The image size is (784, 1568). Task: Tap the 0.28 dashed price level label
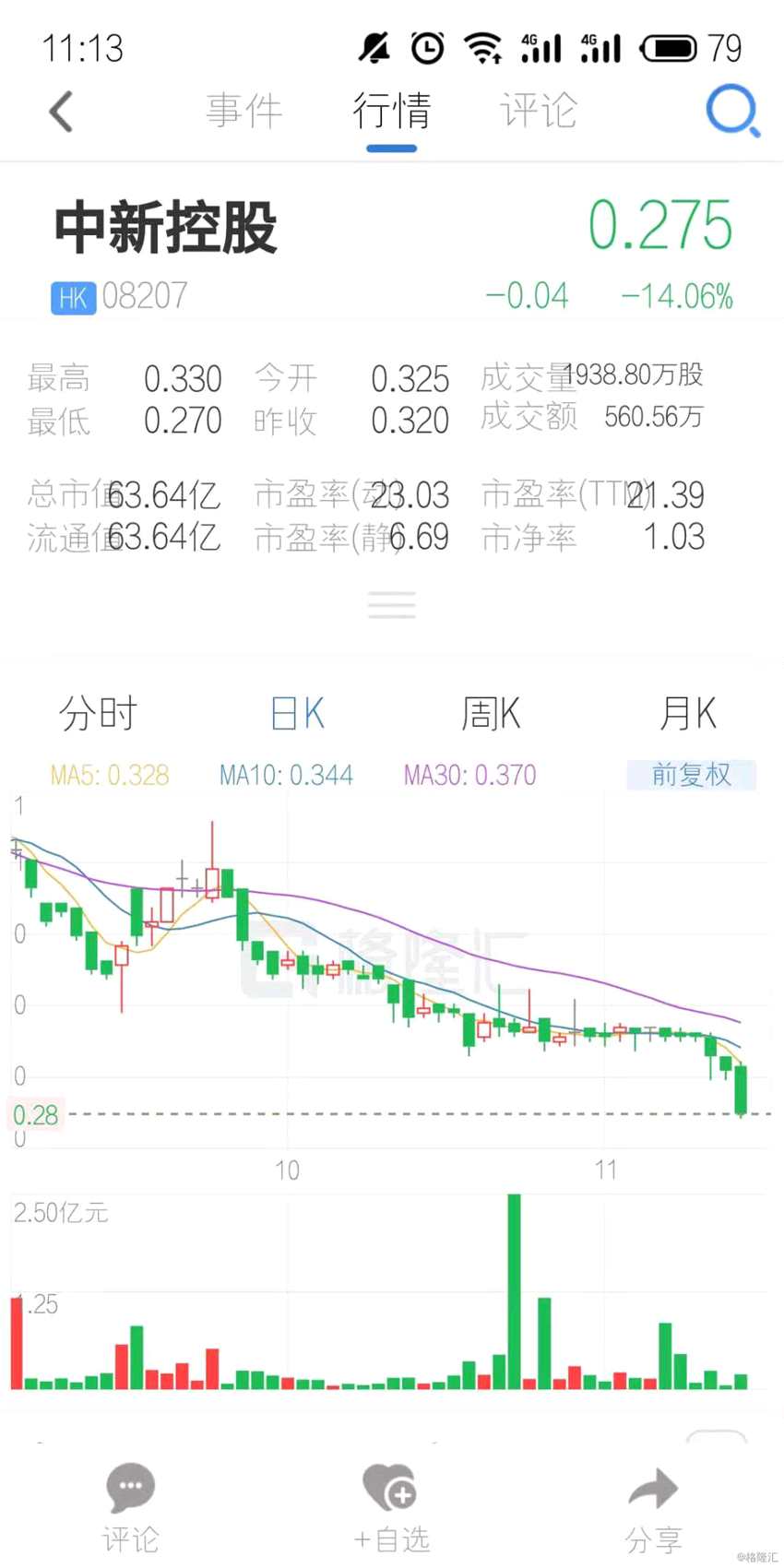tap(35, 1114)
